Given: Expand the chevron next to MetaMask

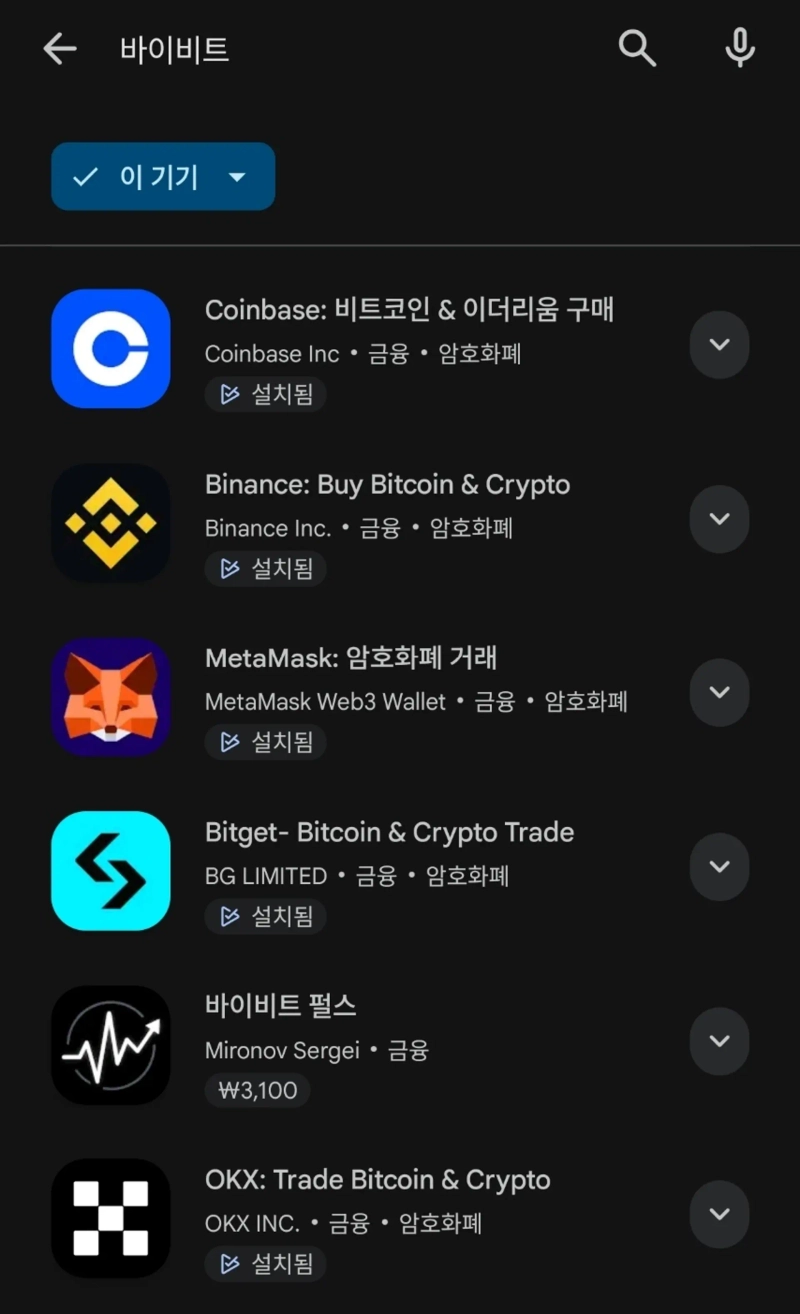Looking at the screenshot, I should [719, 692].
